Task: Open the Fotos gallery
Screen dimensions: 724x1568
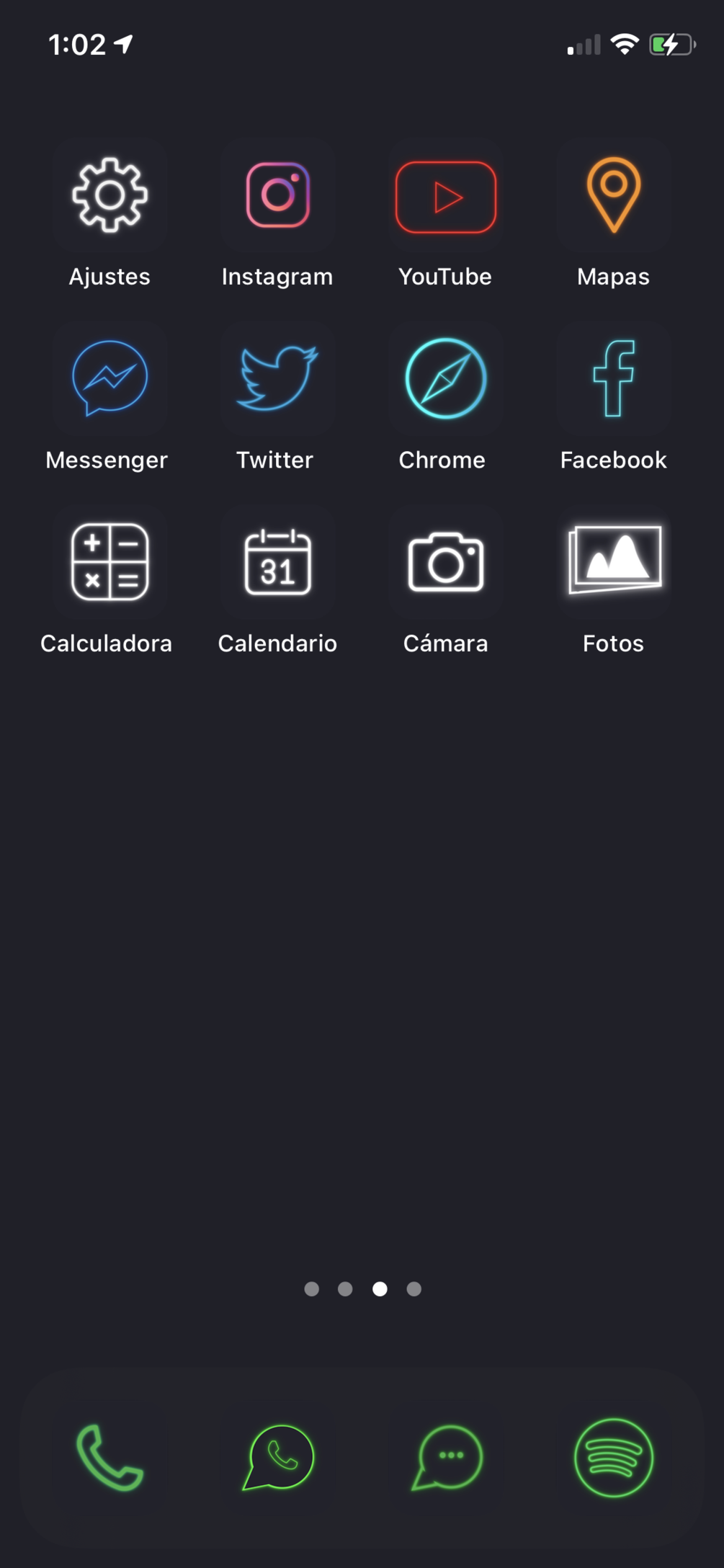Action: (x=613, y=561)
